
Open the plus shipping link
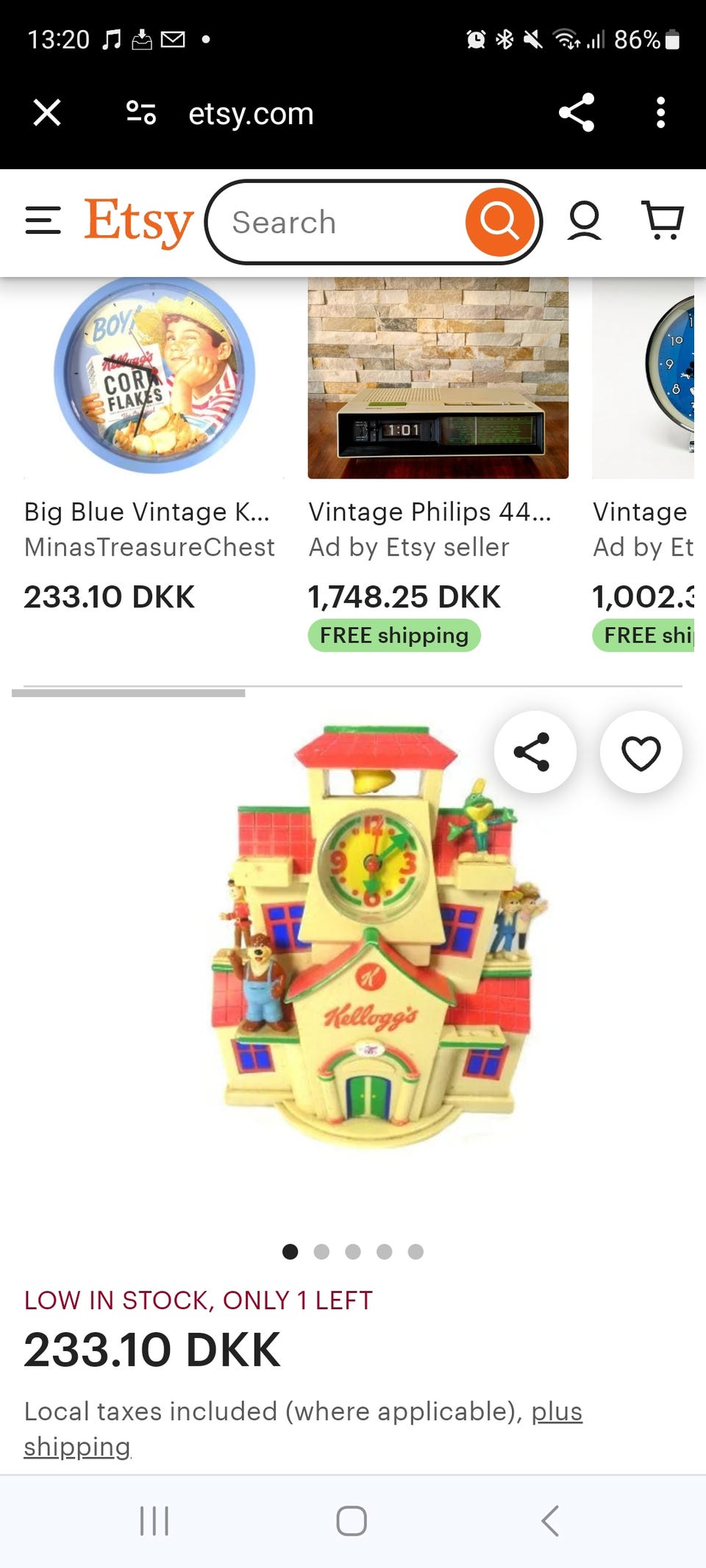556,1411
